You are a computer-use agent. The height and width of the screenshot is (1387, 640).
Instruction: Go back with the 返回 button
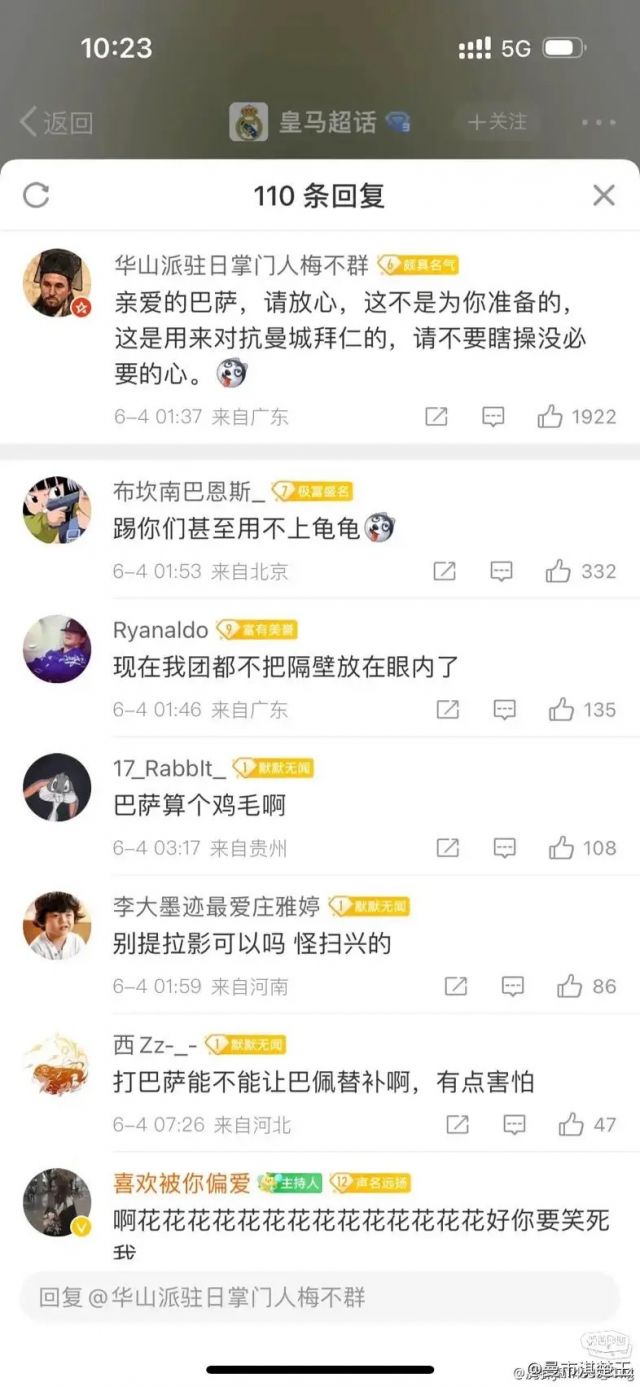click(57, 122)
